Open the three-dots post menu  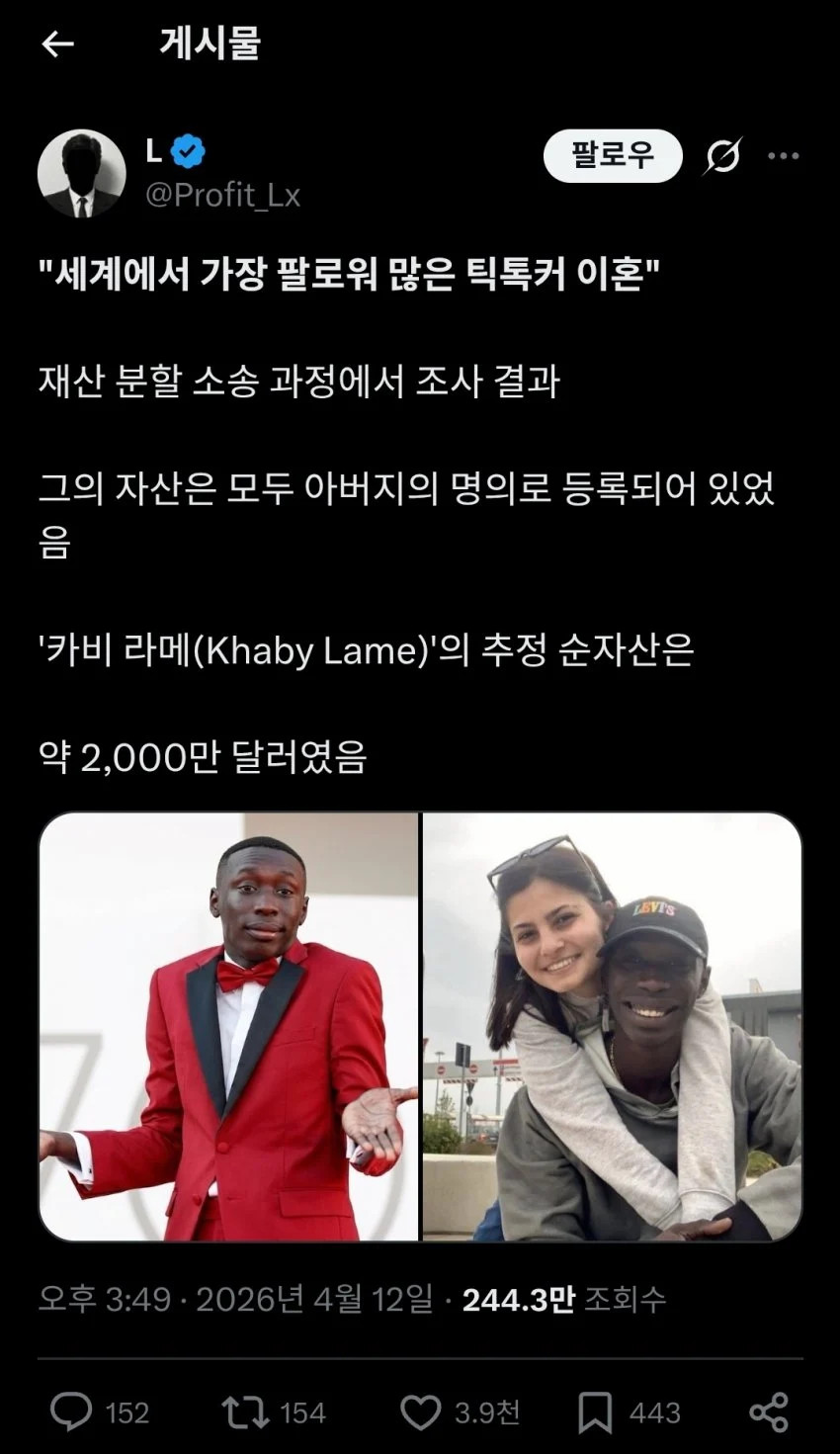(x=784, y=156)
